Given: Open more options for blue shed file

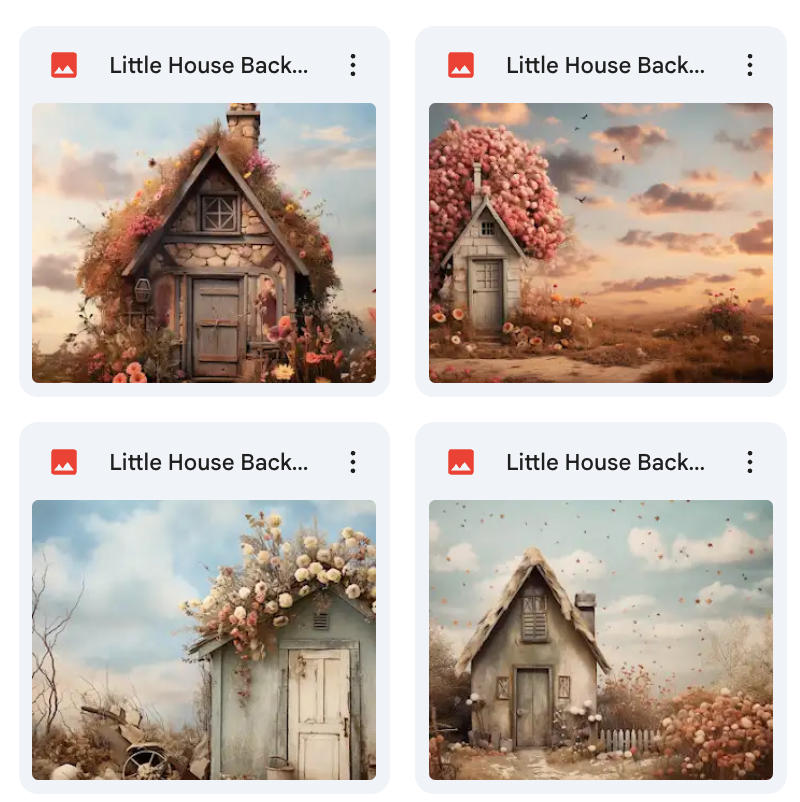Looking at the screenshot, I should point(353,462).
